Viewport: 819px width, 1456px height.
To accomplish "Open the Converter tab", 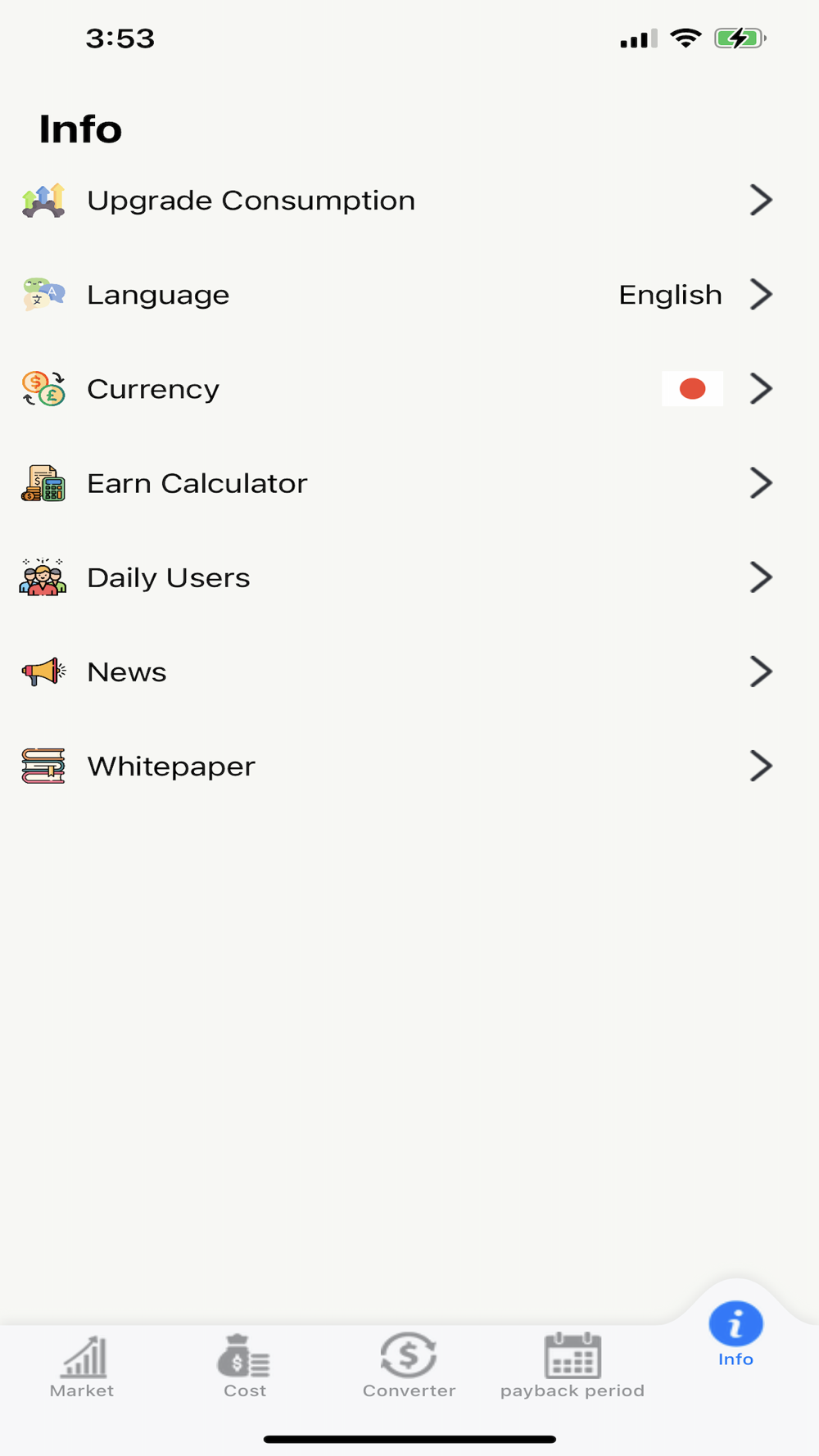I will click(x=409, y=1366).
